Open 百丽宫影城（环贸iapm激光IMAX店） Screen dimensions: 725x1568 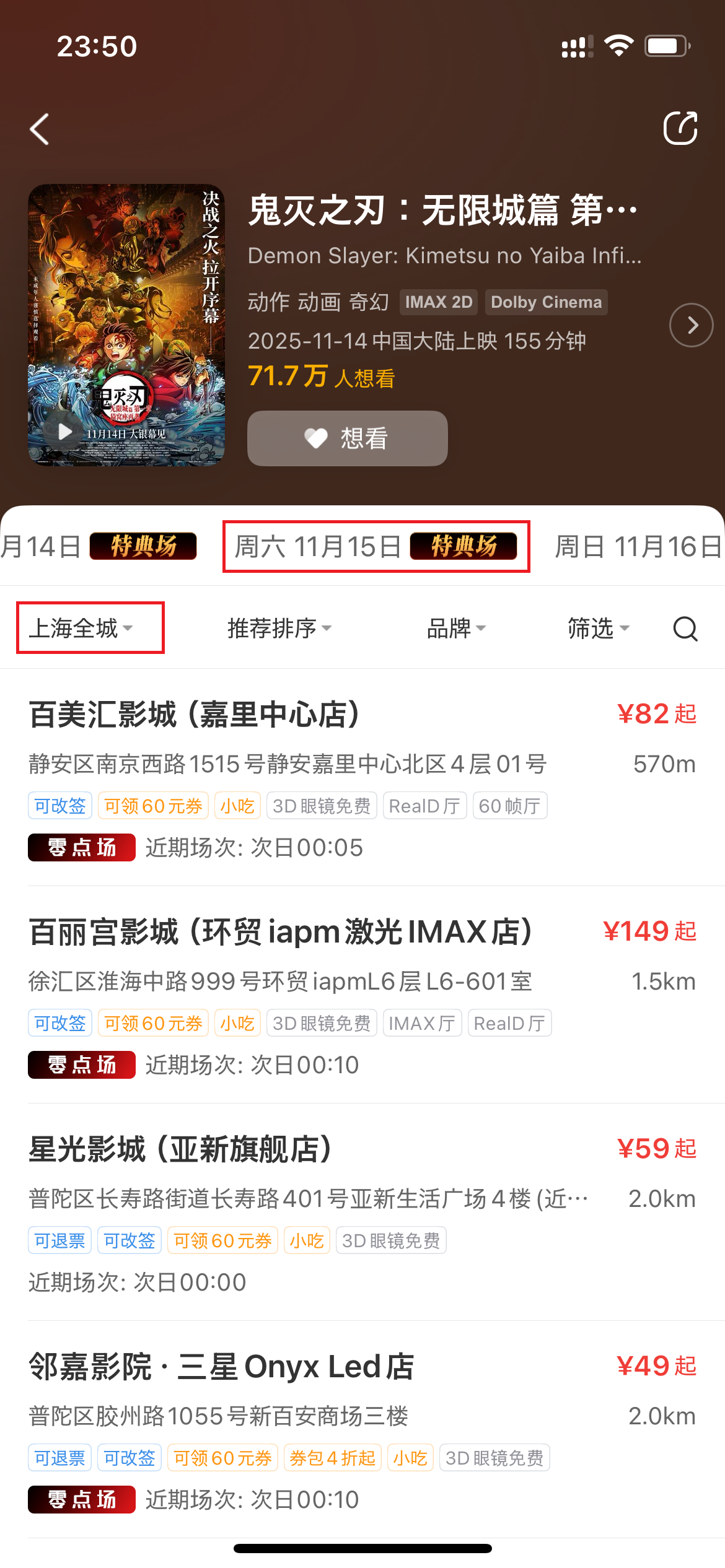(280, 931)
